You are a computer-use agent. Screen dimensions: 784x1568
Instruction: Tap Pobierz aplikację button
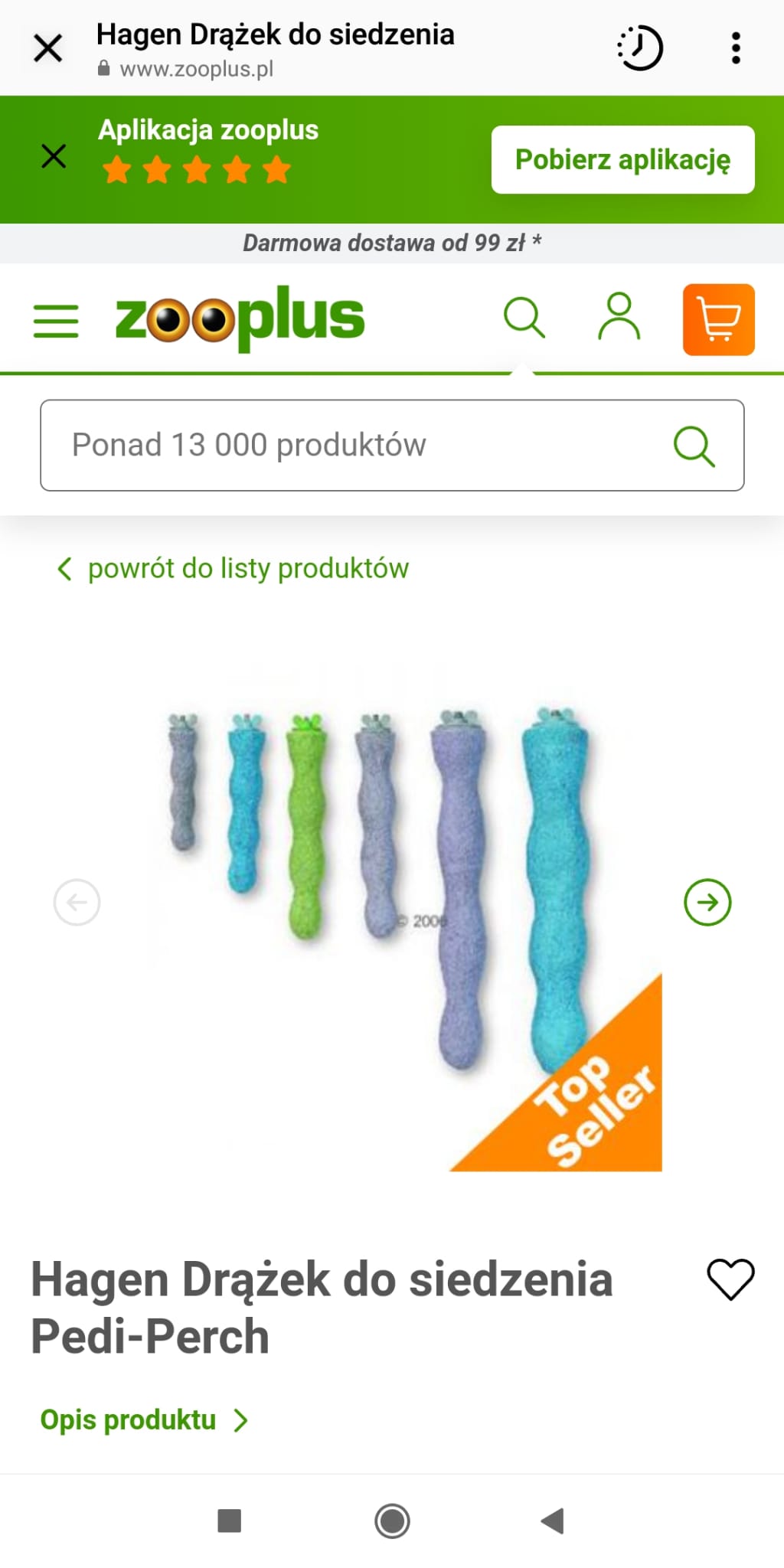coord(622,159)
